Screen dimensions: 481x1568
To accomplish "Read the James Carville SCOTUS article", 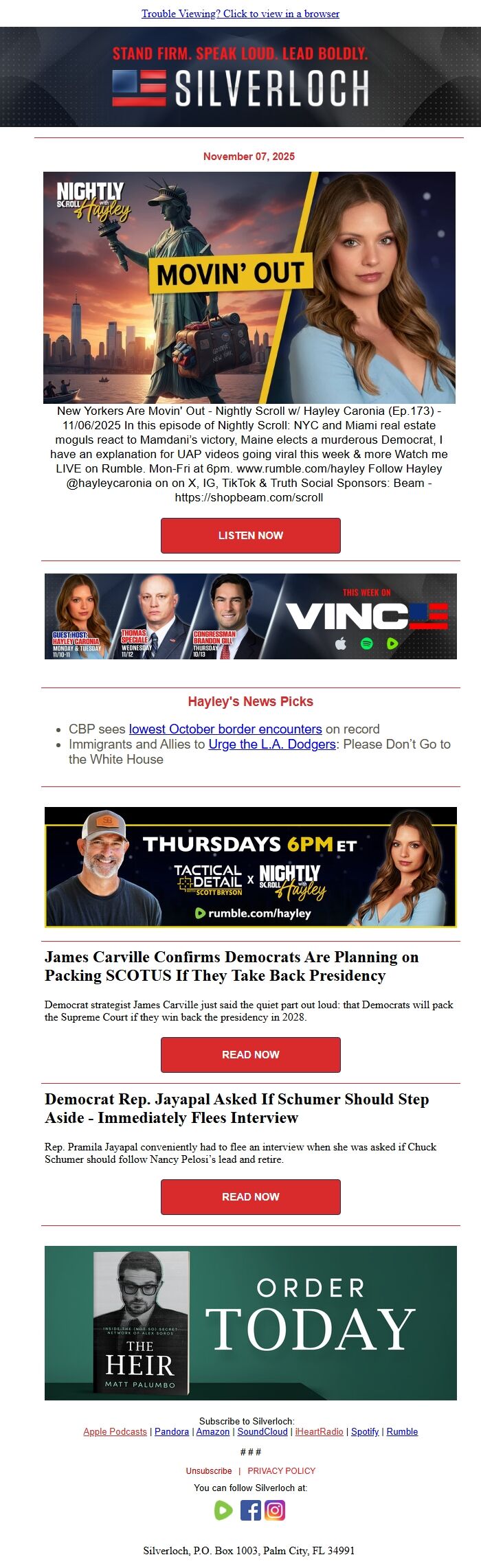I will 250,1054.
